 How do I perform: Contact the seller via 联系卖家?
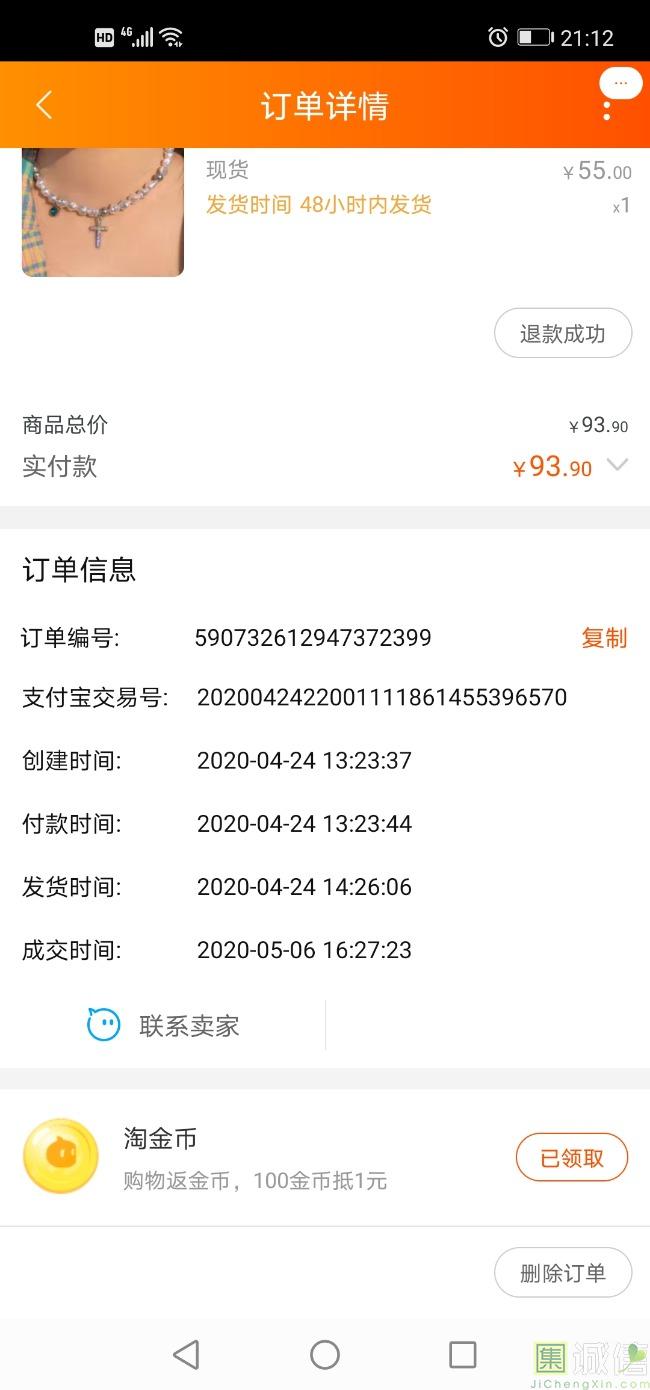click(x=164, y=1025)
